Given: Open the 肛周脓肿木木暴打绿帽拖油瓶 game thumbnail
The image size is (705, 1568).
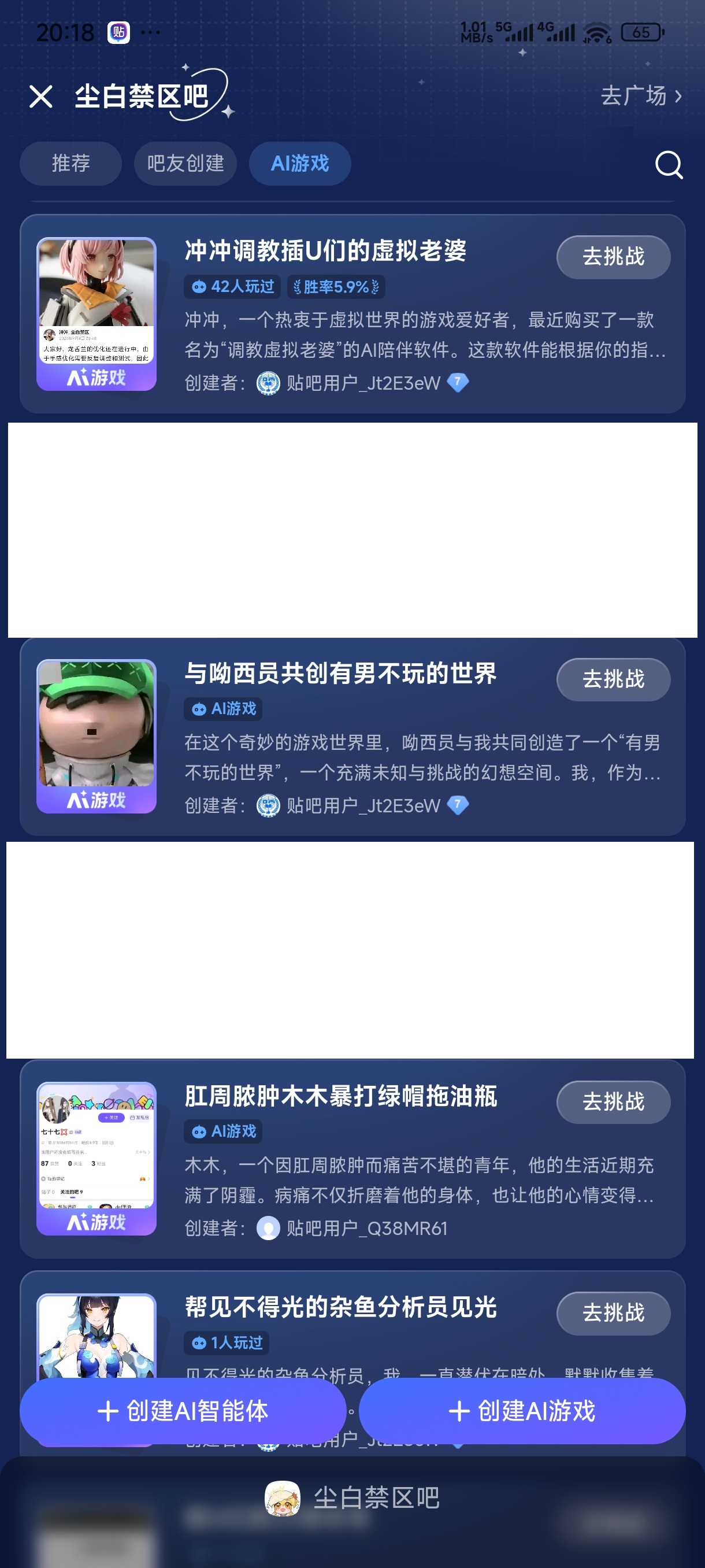Looking at the screenshot, I should 96,1158.
